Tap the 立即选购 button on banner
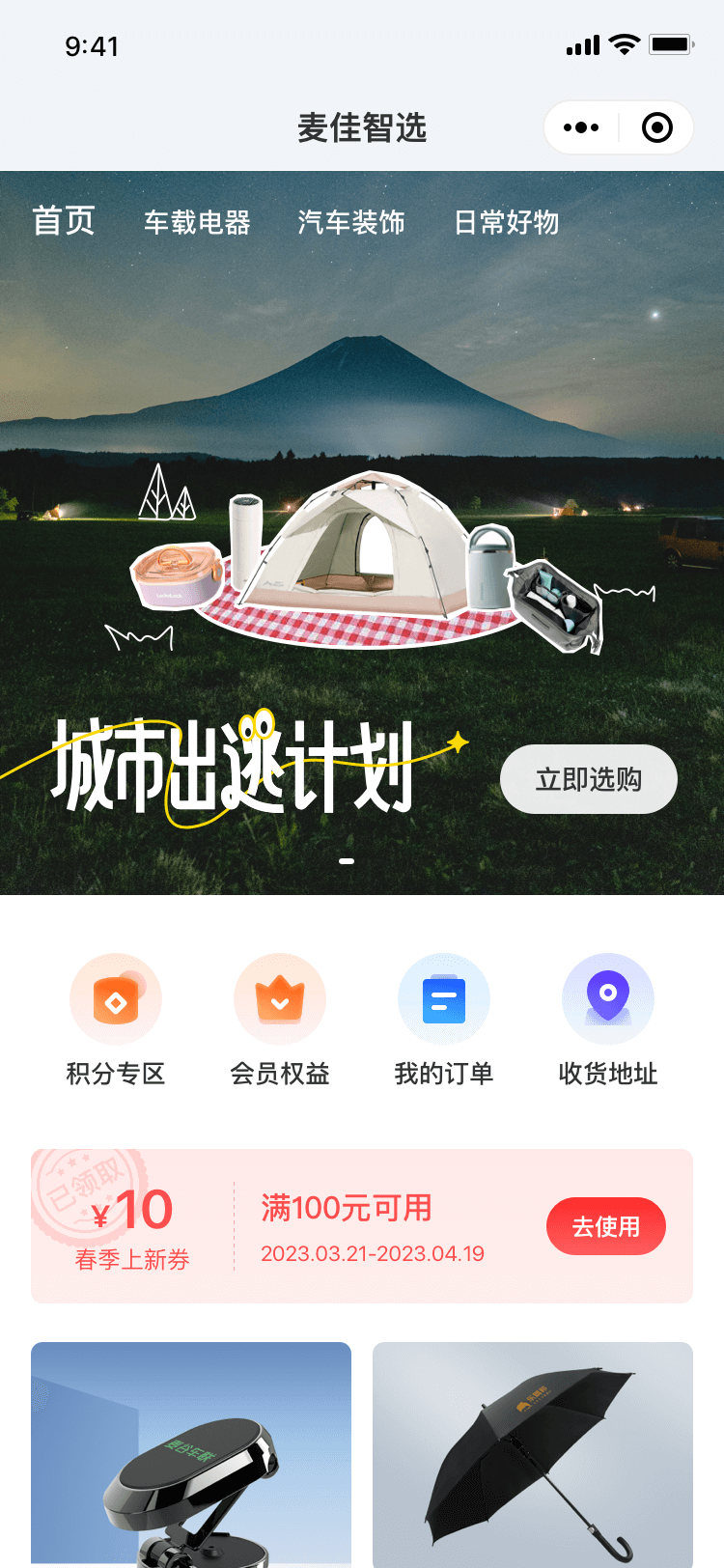The height and width of the screenshot is (1568, 724). pyautogui.click(x=589, y=779)
